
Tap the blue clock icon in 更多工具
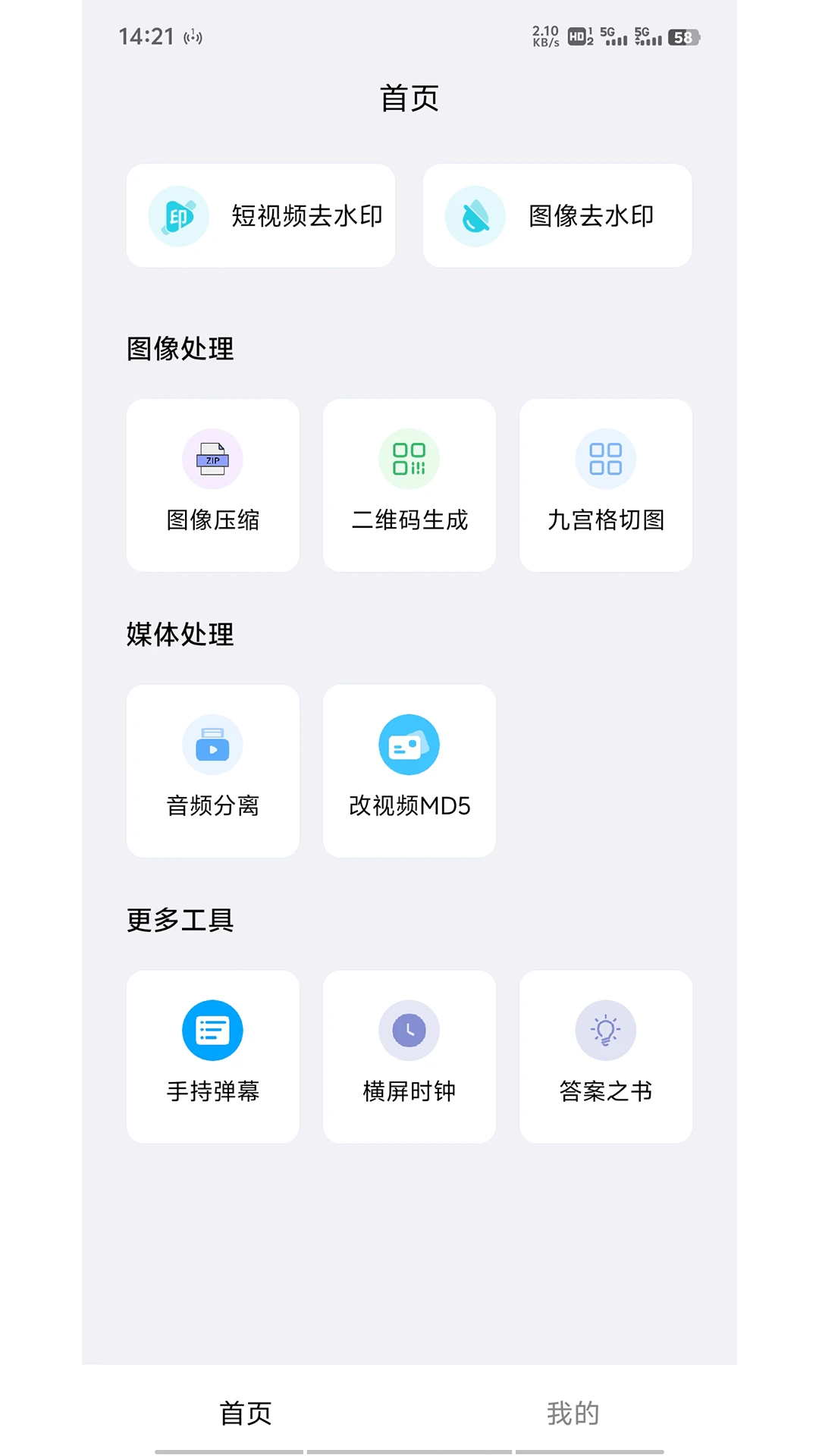pos(409,1030)
